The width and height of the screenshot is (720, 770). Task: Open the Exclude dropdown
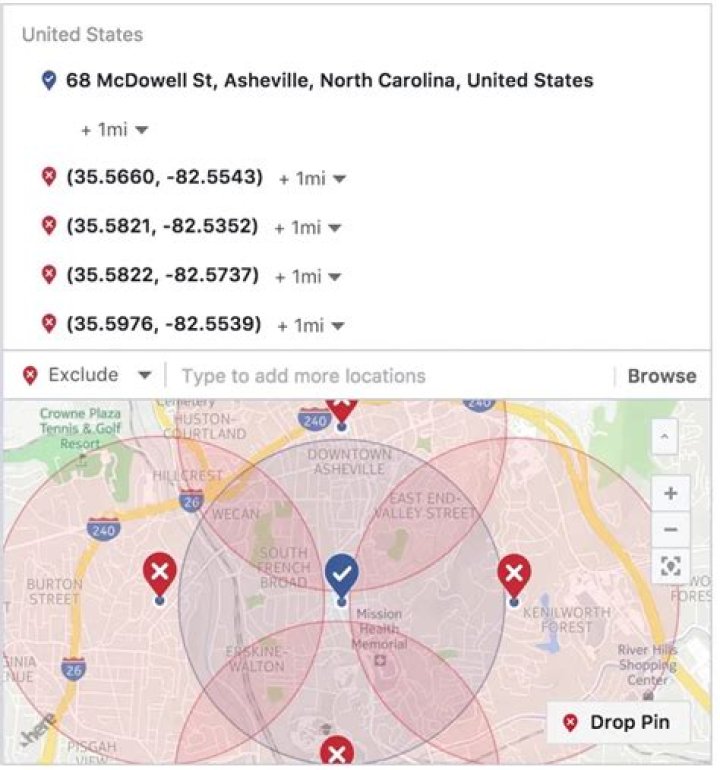[87, 375]
